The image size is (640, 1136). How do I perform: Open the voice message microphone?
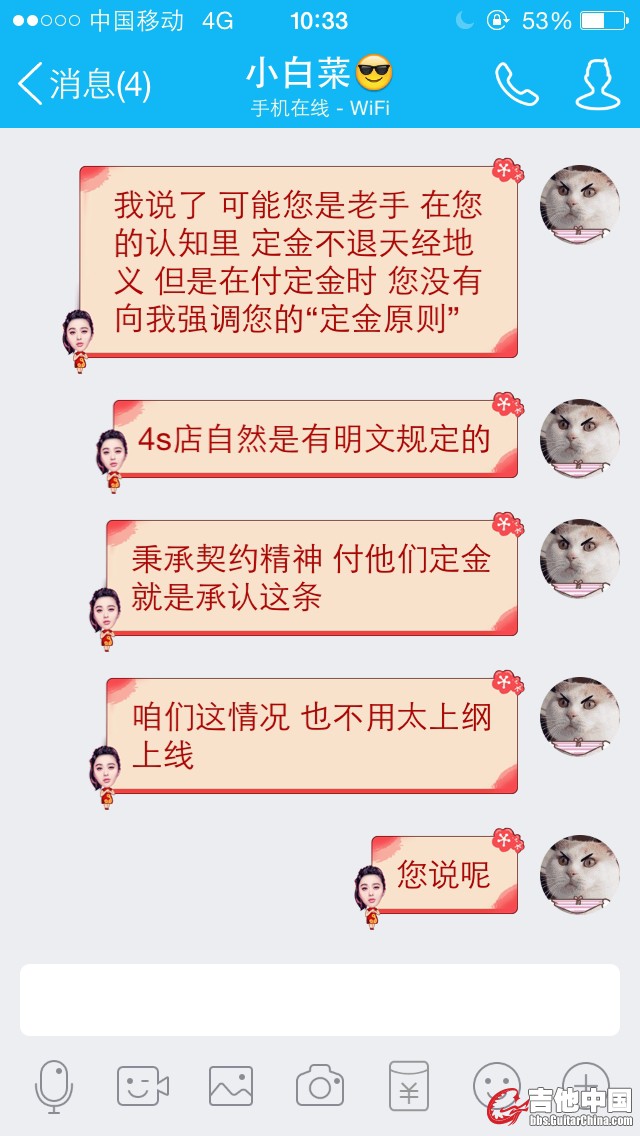54,1086
